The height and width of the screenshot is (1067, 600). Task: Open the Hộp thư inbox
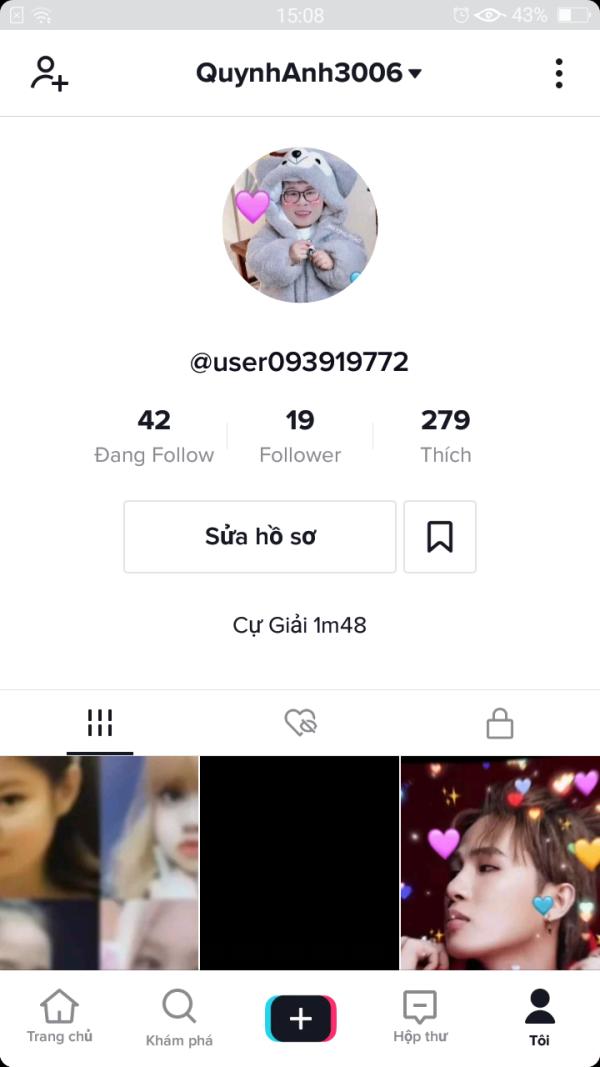pos(420,1017)
